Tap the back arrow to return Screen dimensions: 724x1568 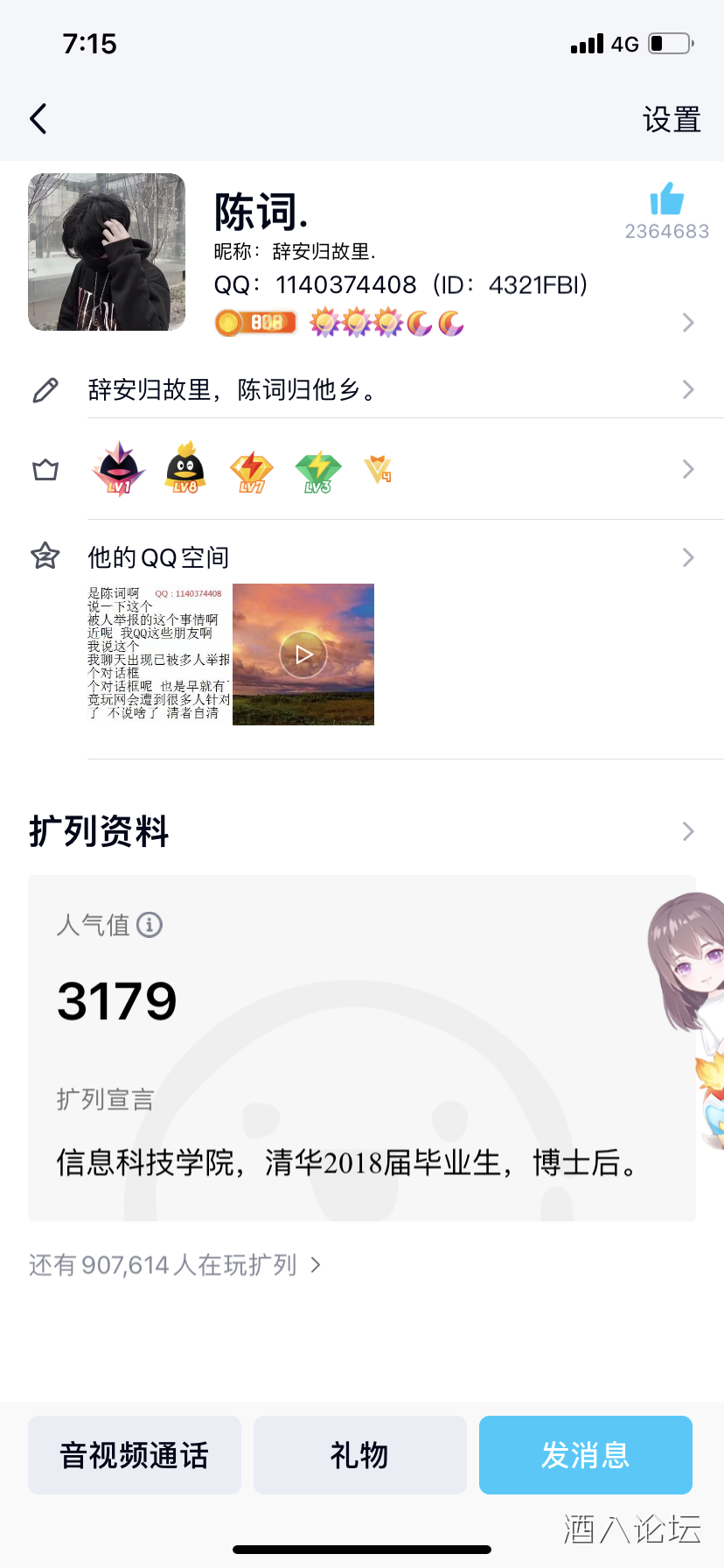(x=37, y=119)
